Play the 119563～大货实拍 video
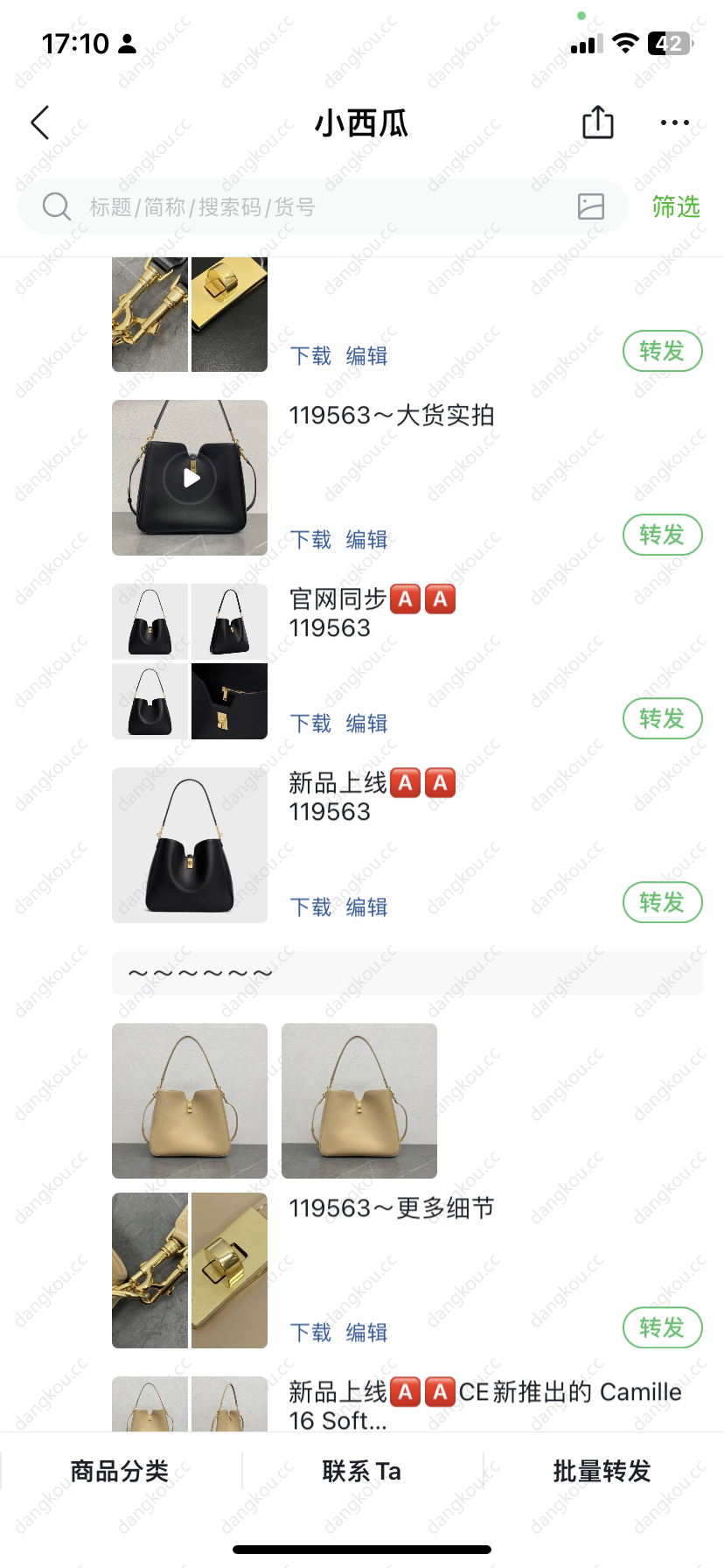 190,478
